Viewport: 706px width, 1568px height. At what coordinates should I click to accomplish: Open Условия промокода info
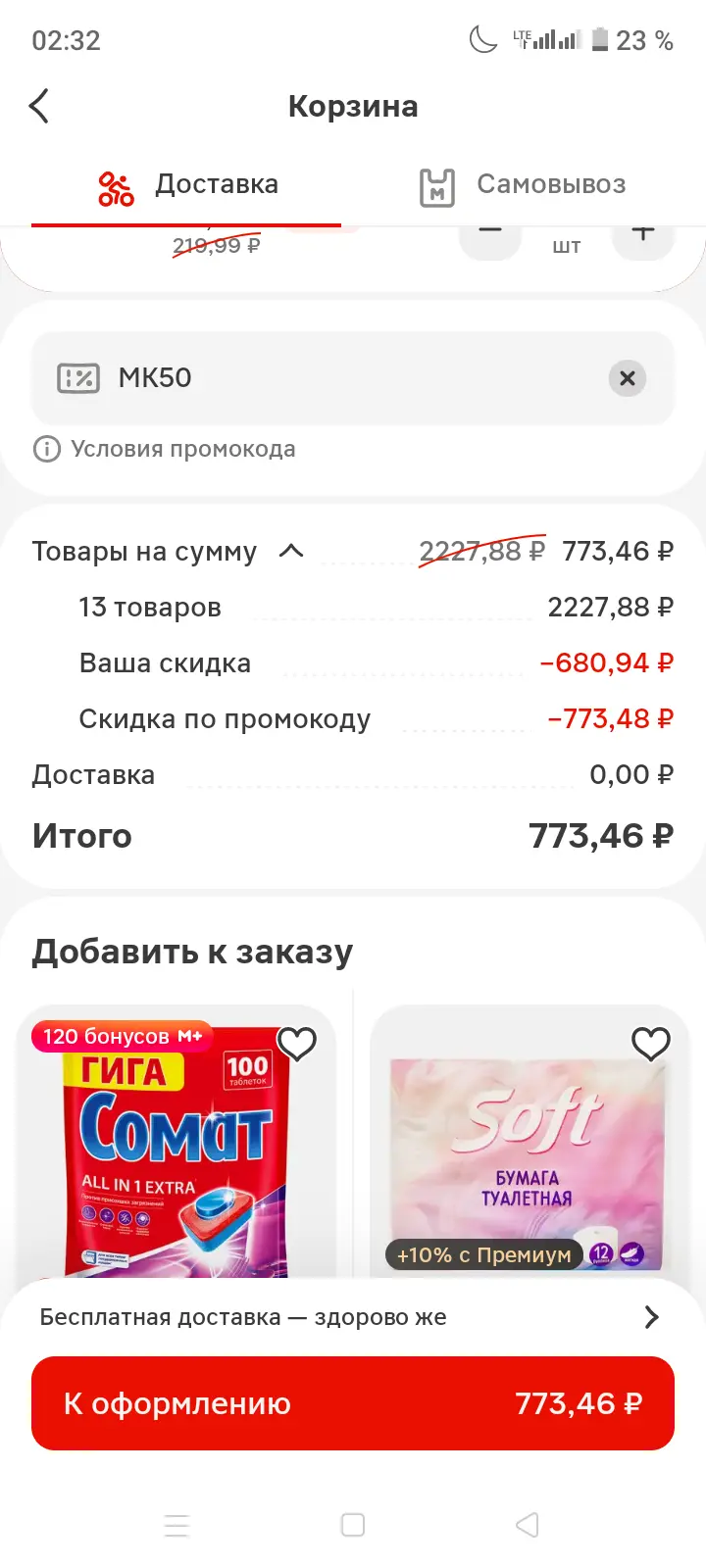(x=164, y=449)
